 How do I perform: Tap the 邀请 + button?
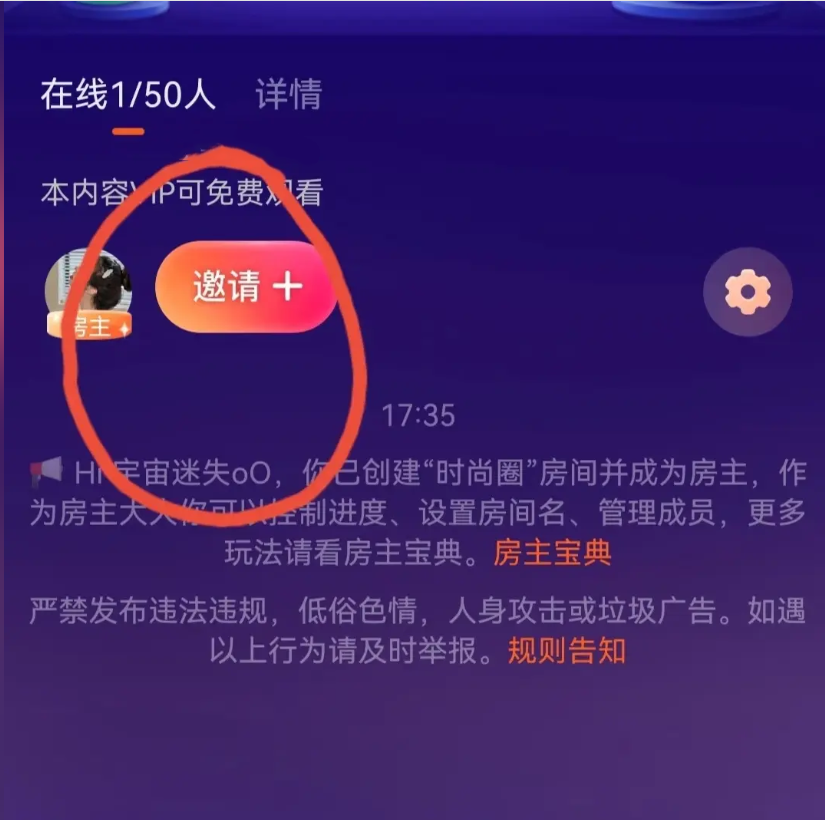tap(246, 287)
